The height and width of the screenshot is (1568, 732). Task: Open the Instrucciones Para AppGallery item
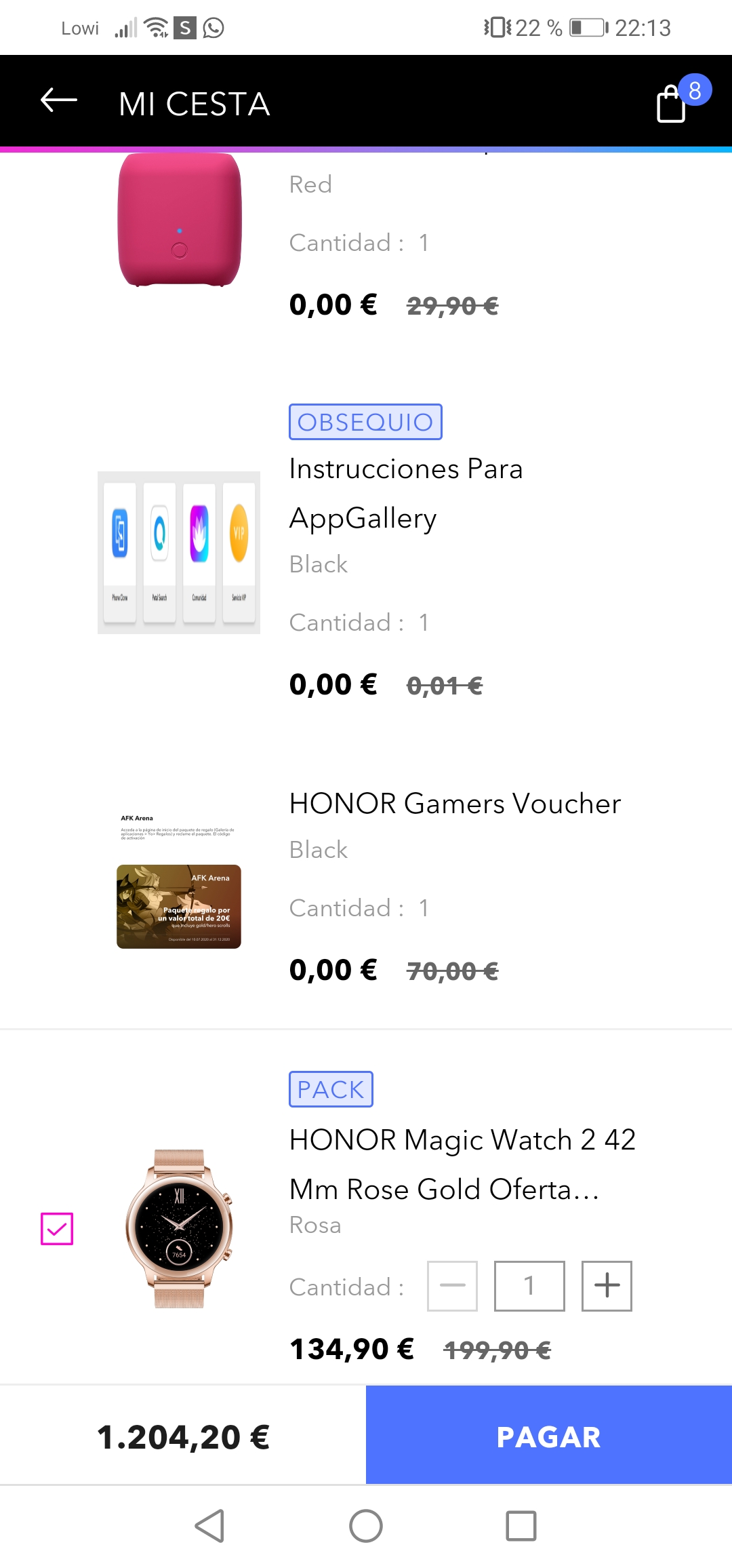(405, 493)
